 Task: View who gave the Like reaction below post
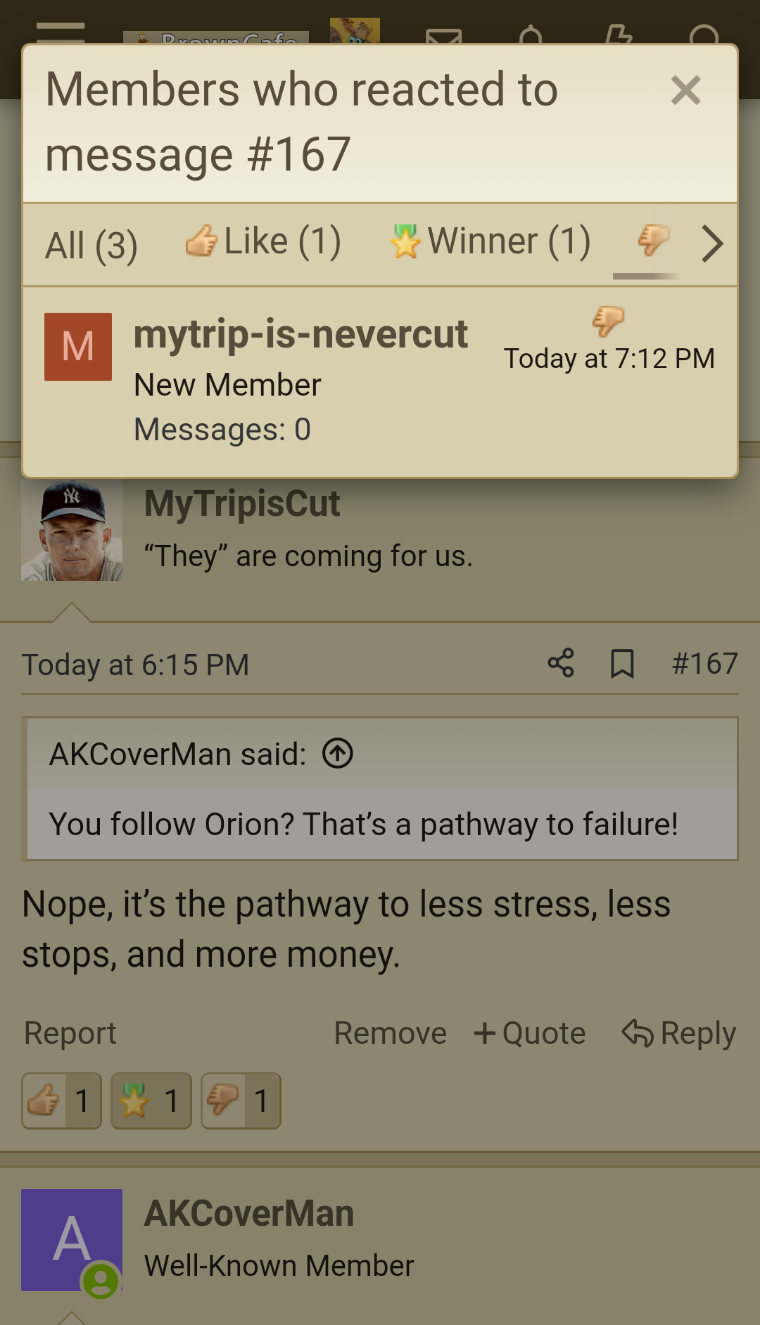click(x=61, y=1101)
